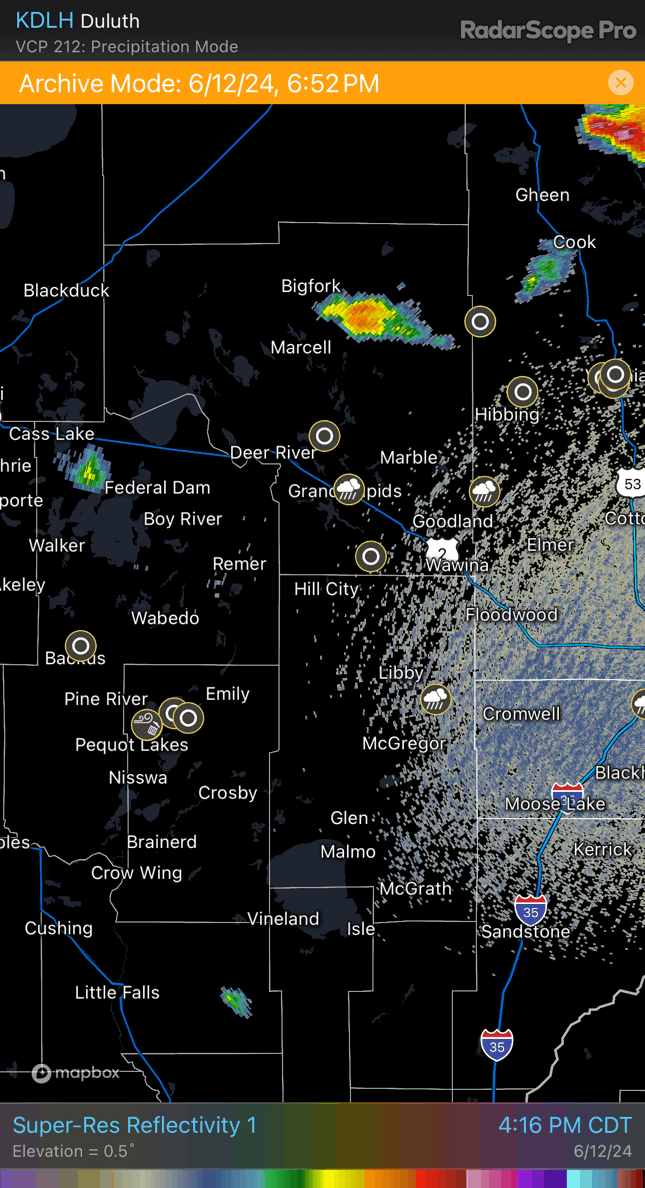Viewport: 645px width, 1188px height.
Task: Open the report marker beside Emily
Action: click(x=189, y=717)
